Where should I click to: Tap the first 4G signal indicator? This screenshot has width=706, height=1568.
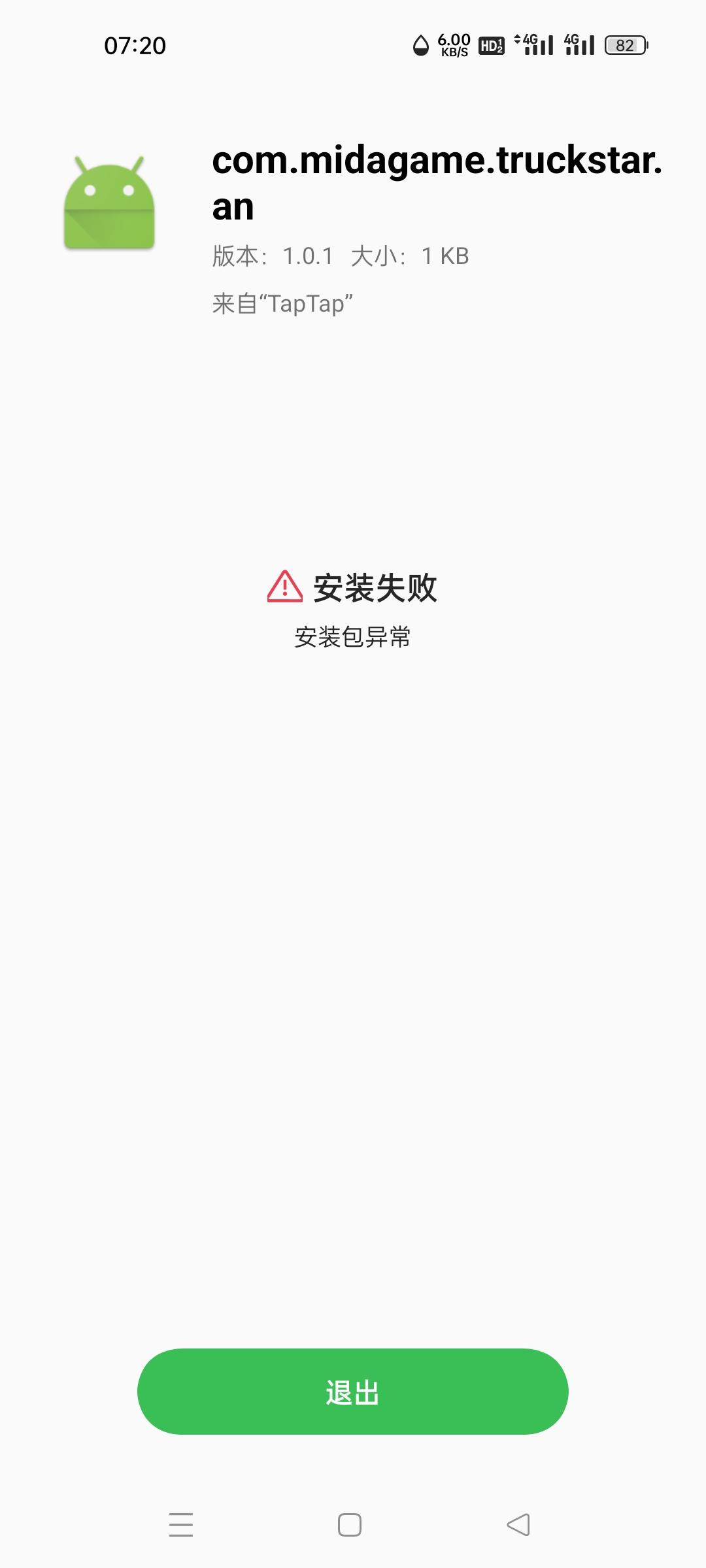[x=536, y=46]
